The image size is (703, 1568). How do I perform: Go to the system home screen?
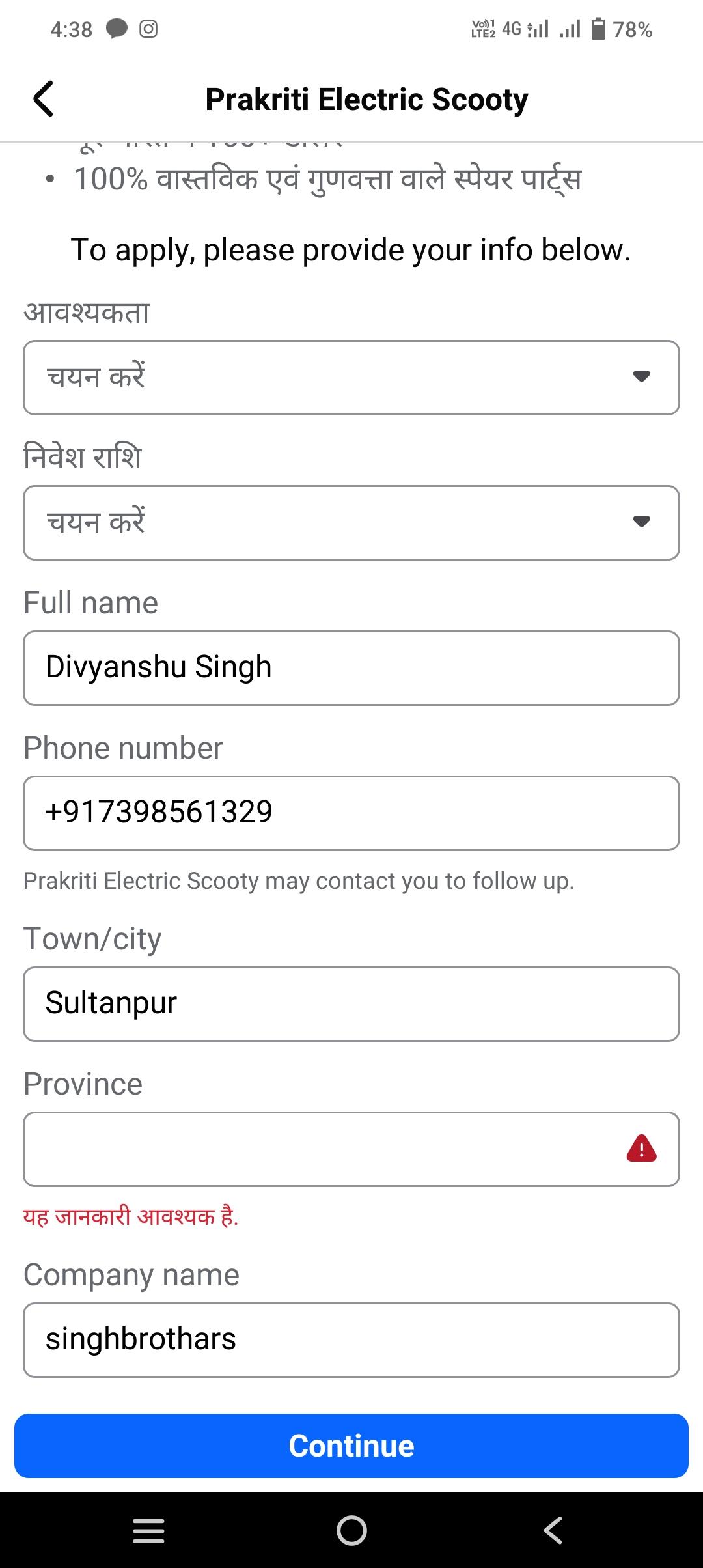(351, 1530)
